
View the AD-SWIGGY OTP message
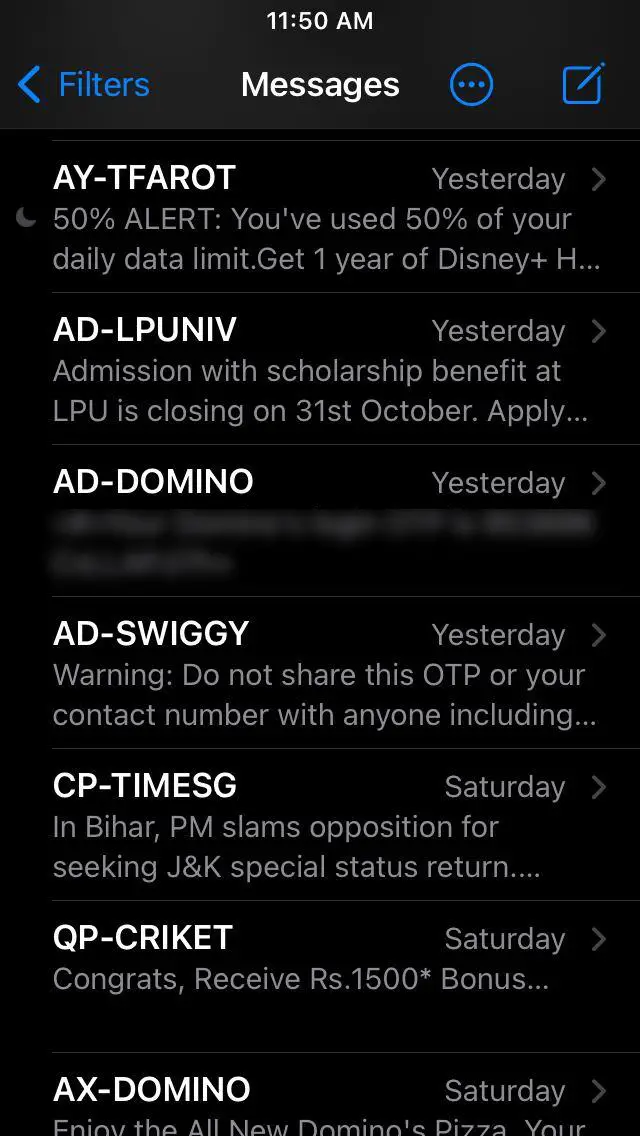pos(320,673)
